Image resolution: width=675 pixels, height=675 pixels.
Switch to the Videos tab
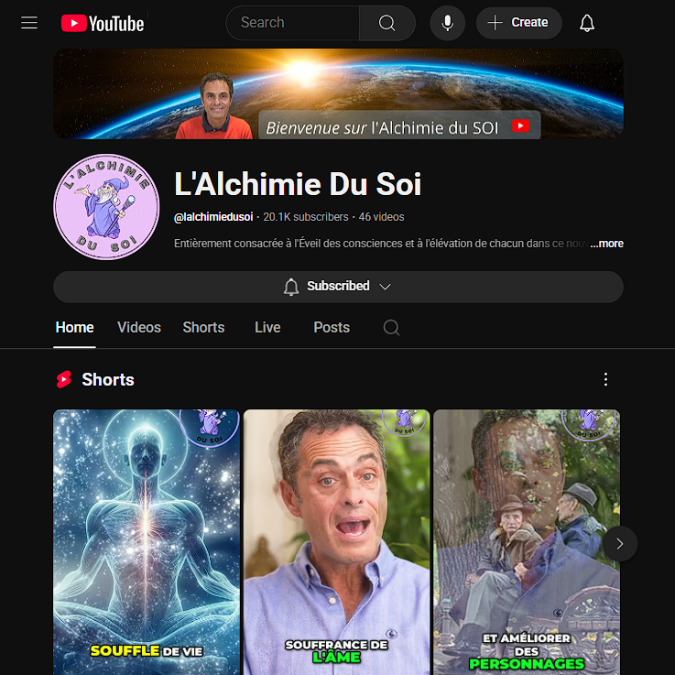tap(139, 327)
